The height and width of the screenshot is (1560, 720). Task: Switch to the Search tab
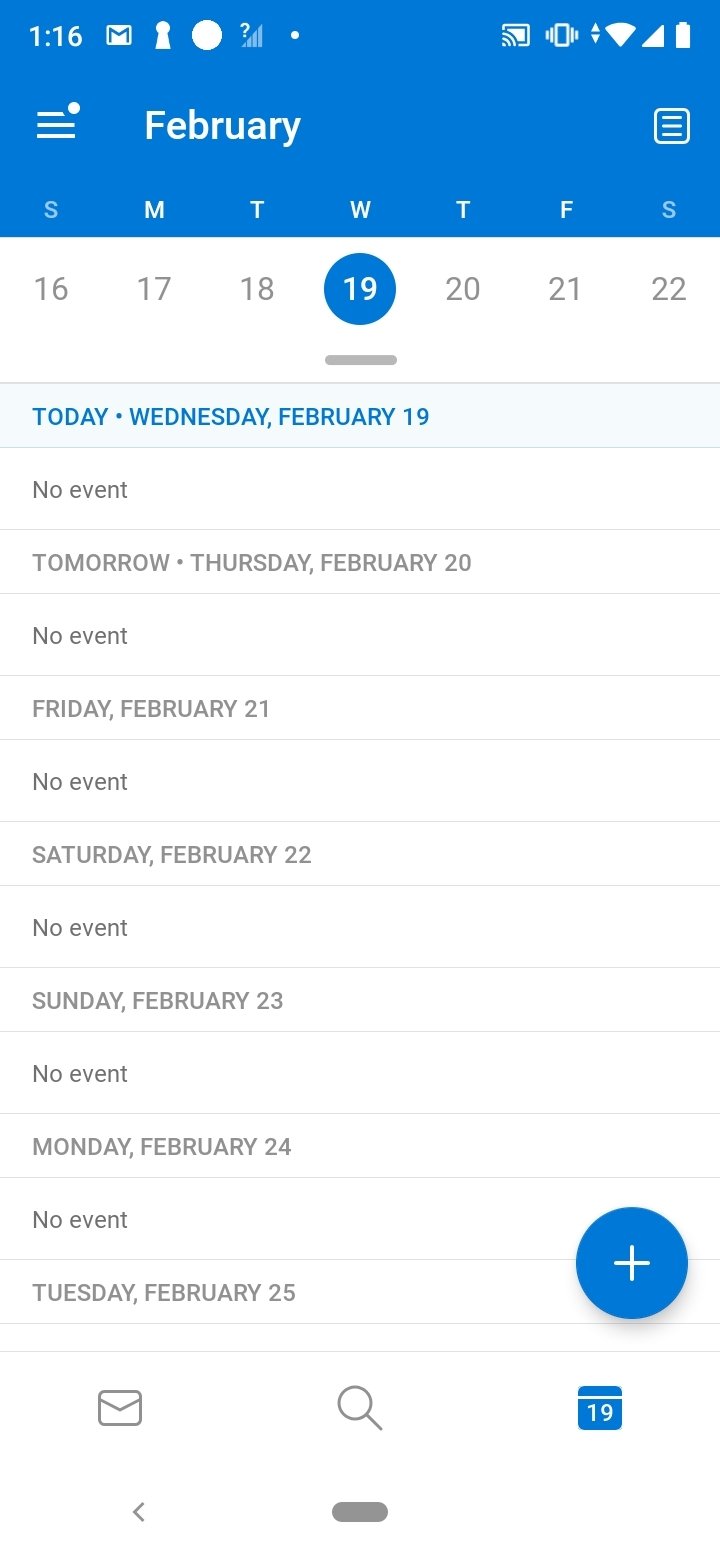(360, 1408)
